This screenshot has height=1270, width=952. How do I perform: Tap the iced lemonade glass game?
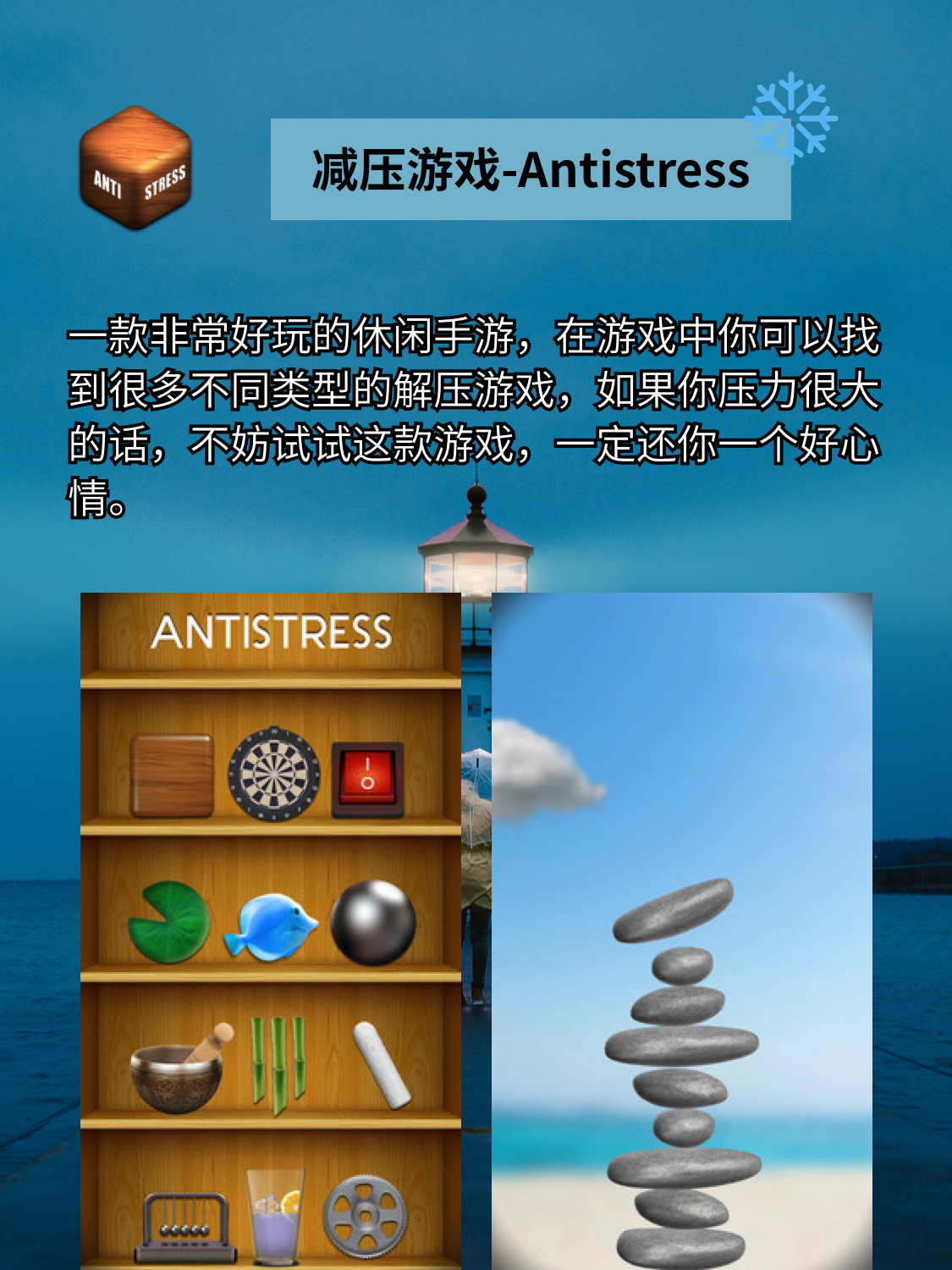tap(273, 1217)
